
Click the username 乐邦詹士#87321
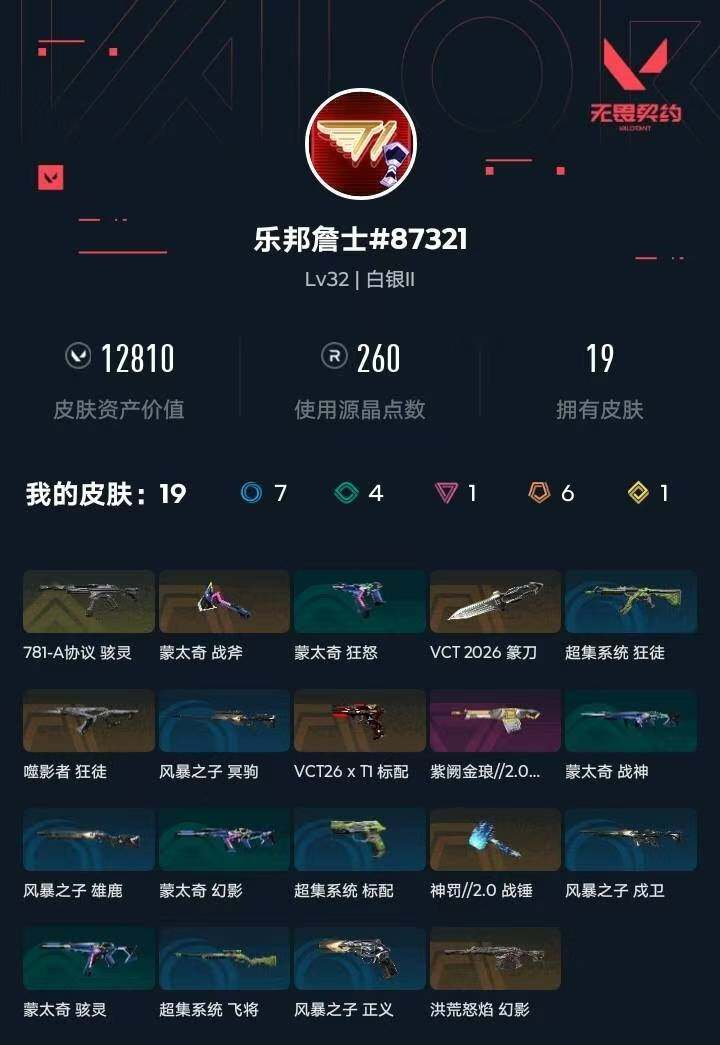(360, 239)
